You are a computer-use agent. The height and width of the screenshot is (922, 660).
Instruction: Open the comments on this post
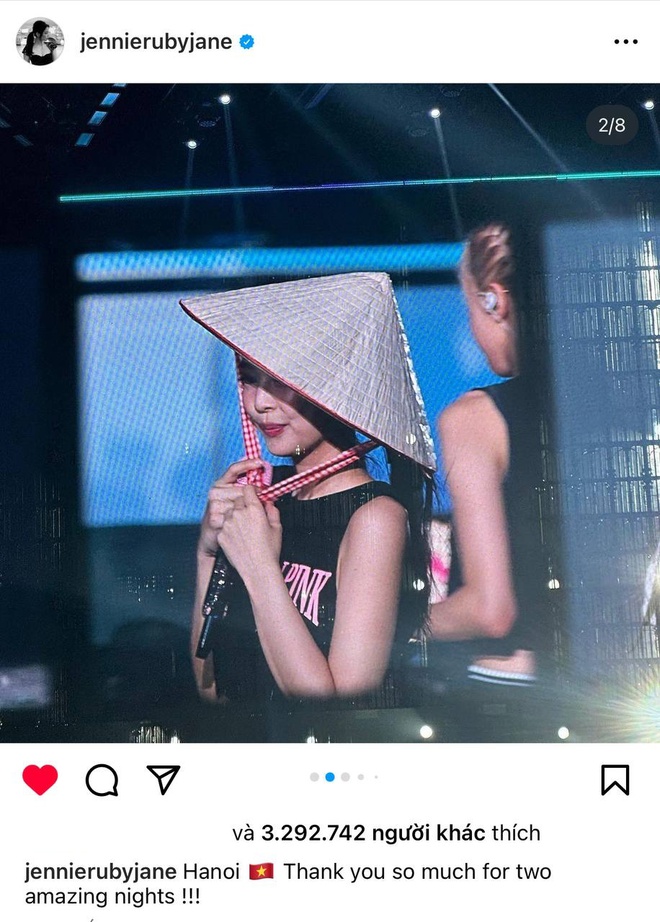[102, 779]
